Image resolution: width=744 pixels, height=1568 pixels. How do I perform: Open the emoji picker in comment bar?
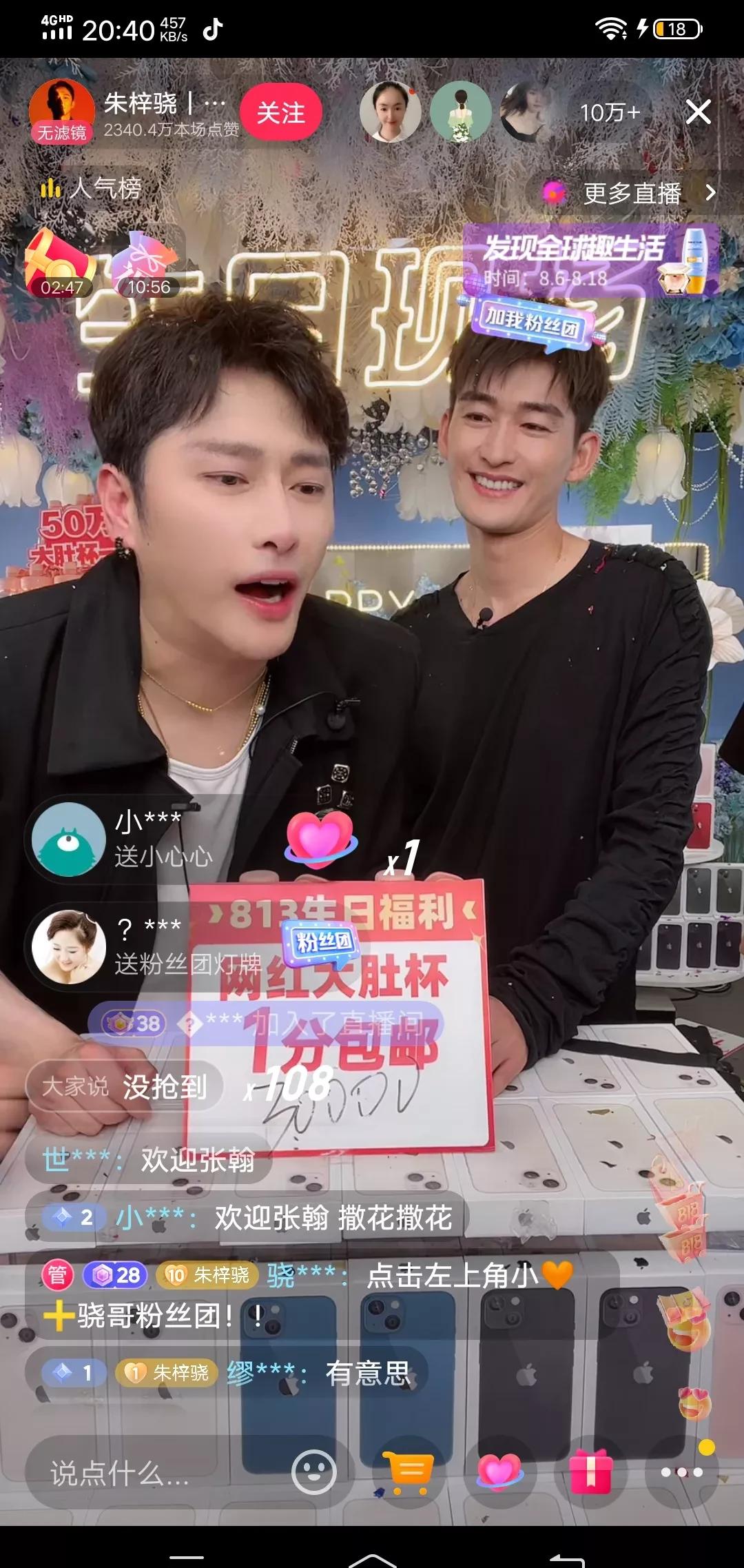click(x=314, y=1473)
